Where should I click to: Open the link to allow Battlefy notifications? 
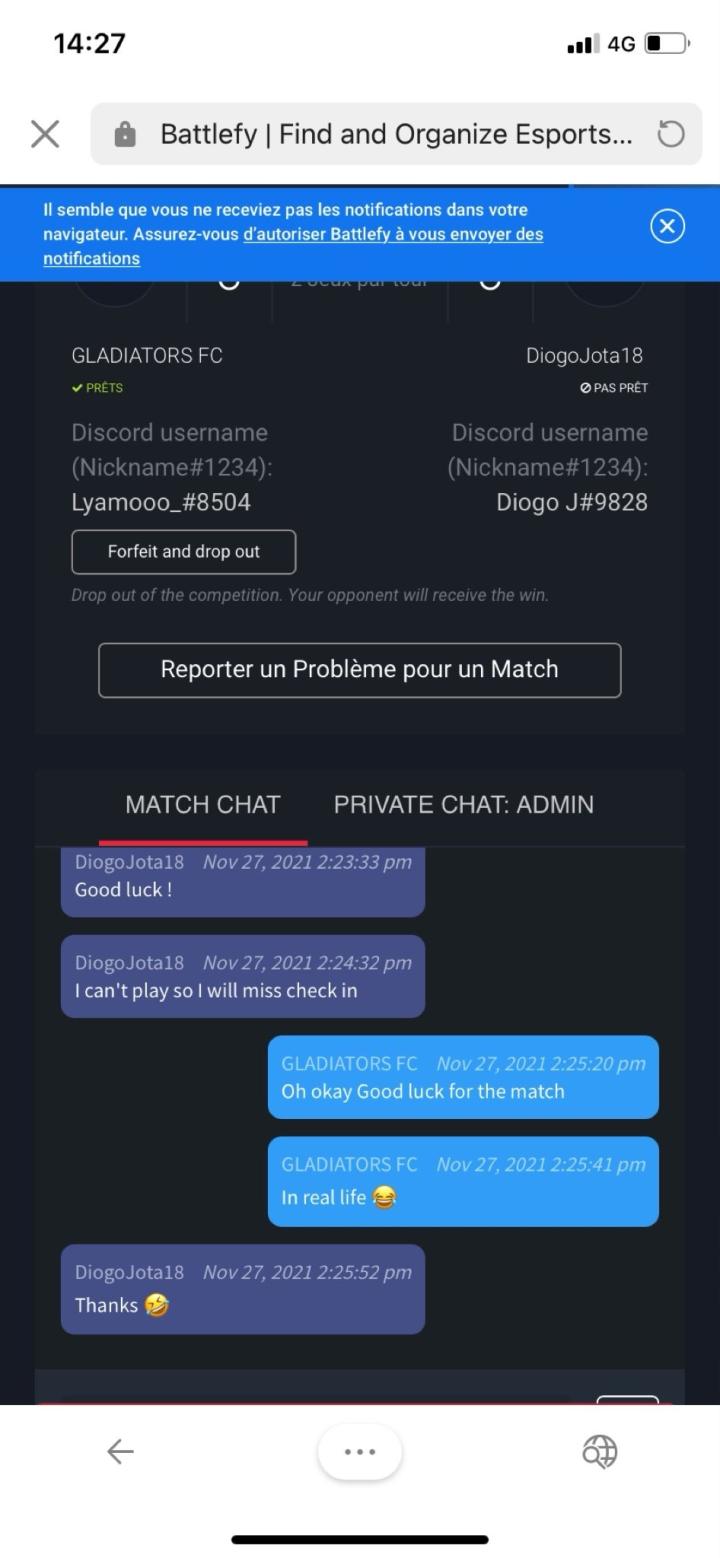393,235
